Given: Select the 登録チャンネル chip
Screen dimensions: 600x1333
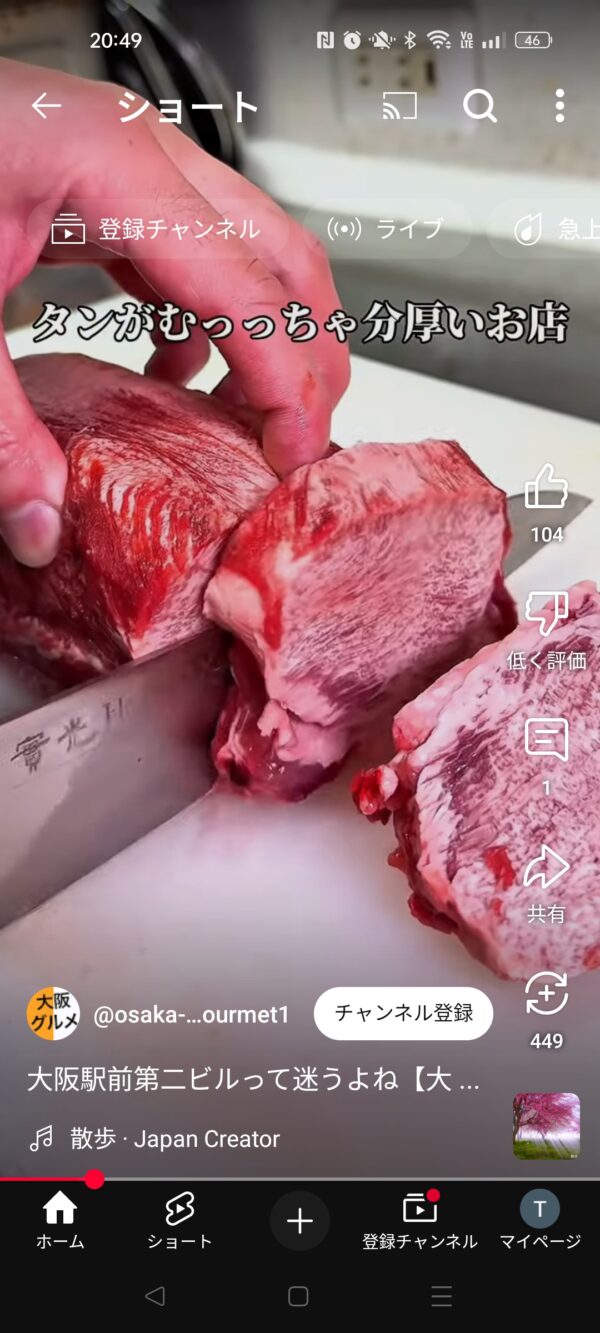Looking at the screenshot, I should [156, 229].
